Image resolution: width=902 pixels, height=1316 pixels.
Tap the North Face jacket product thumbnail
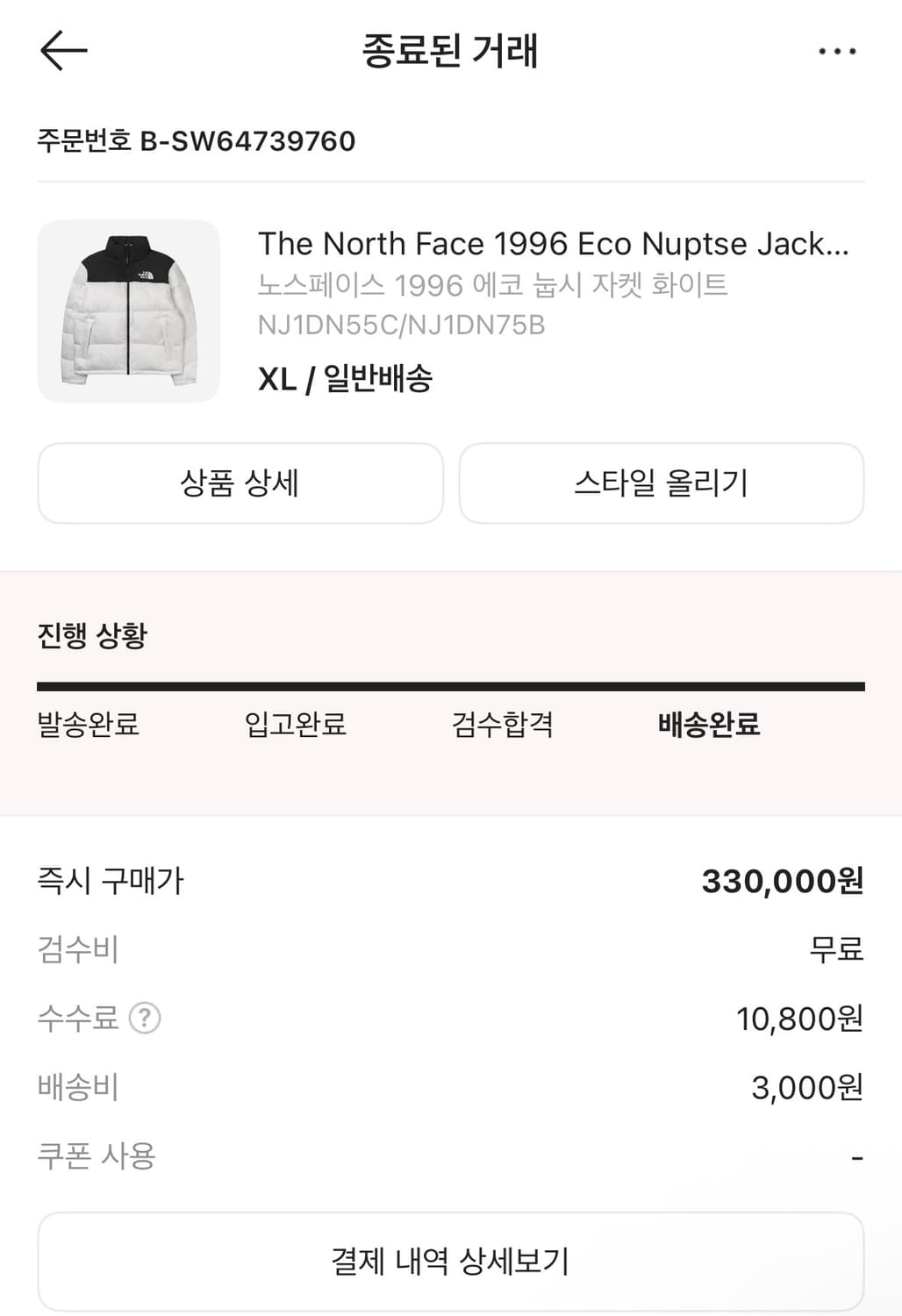[127, 311]
